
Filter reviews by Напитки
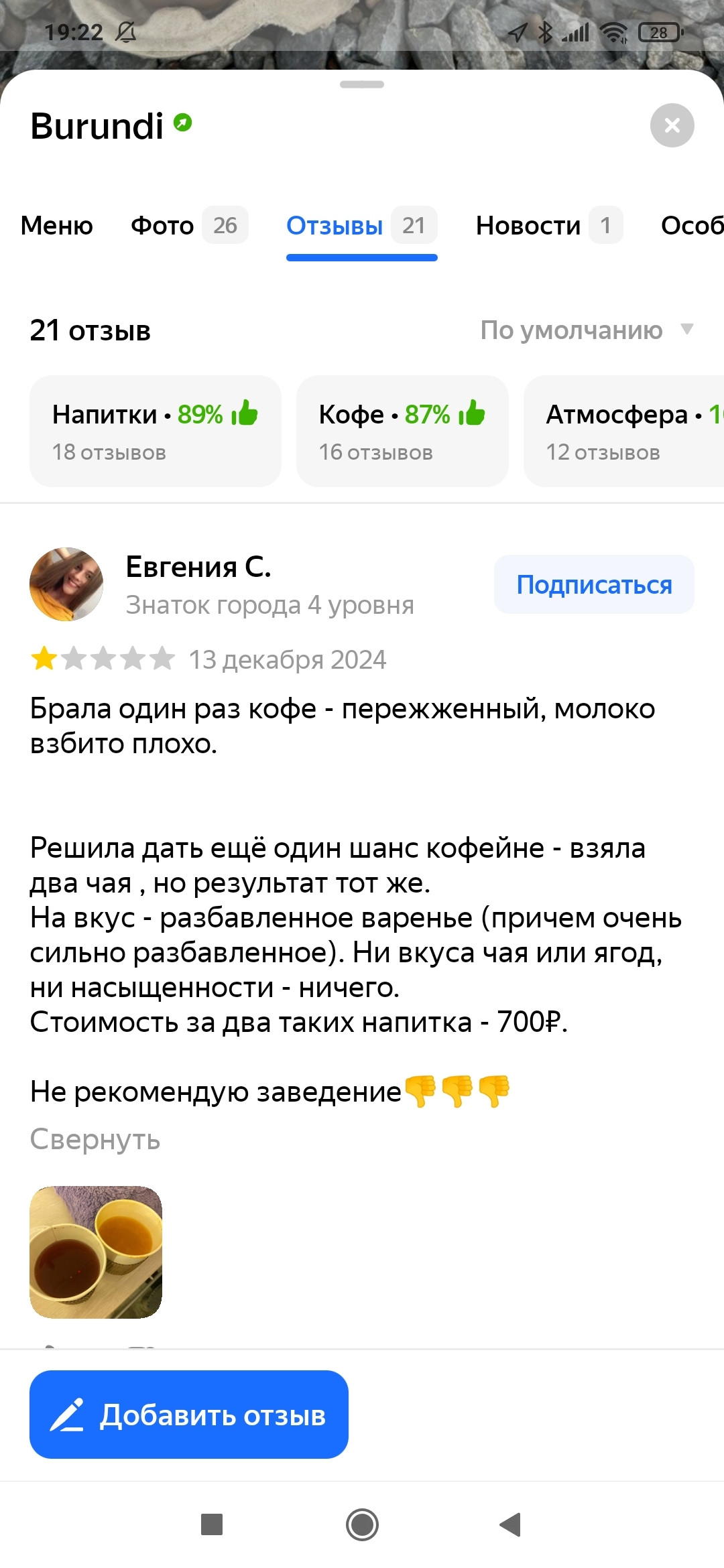[x=155, y=431]
